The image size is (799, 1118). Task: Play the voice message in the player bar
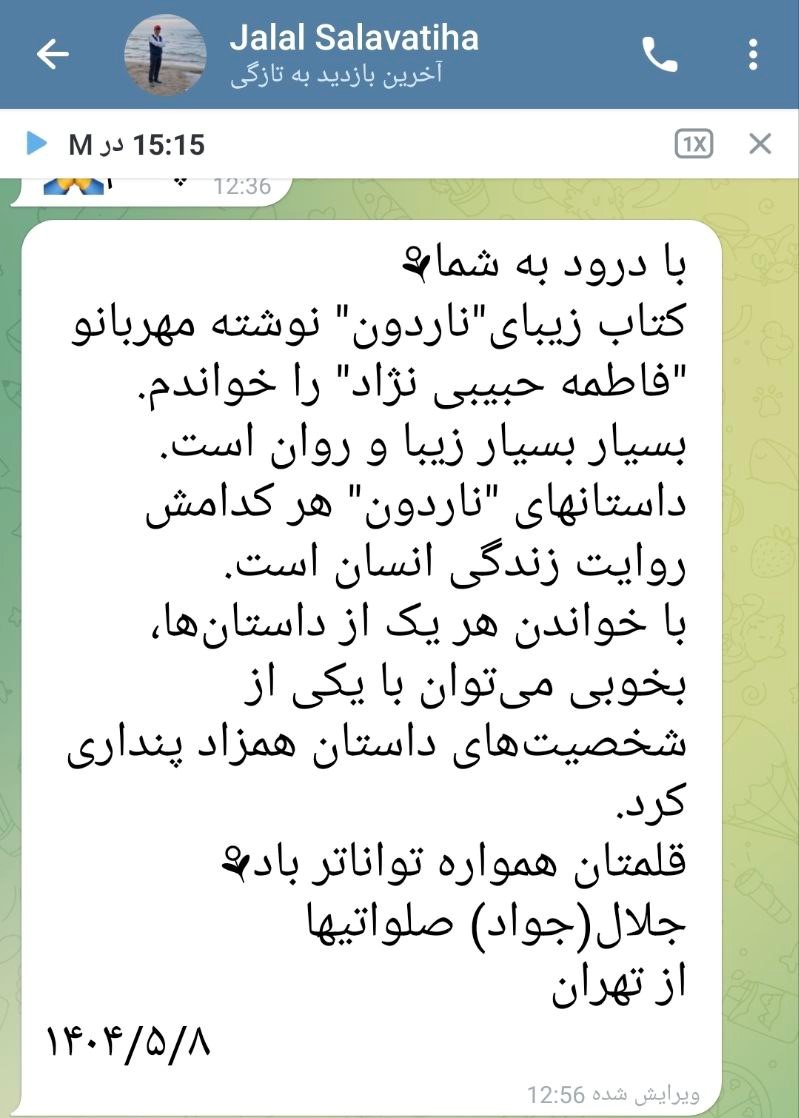point(37,144)
